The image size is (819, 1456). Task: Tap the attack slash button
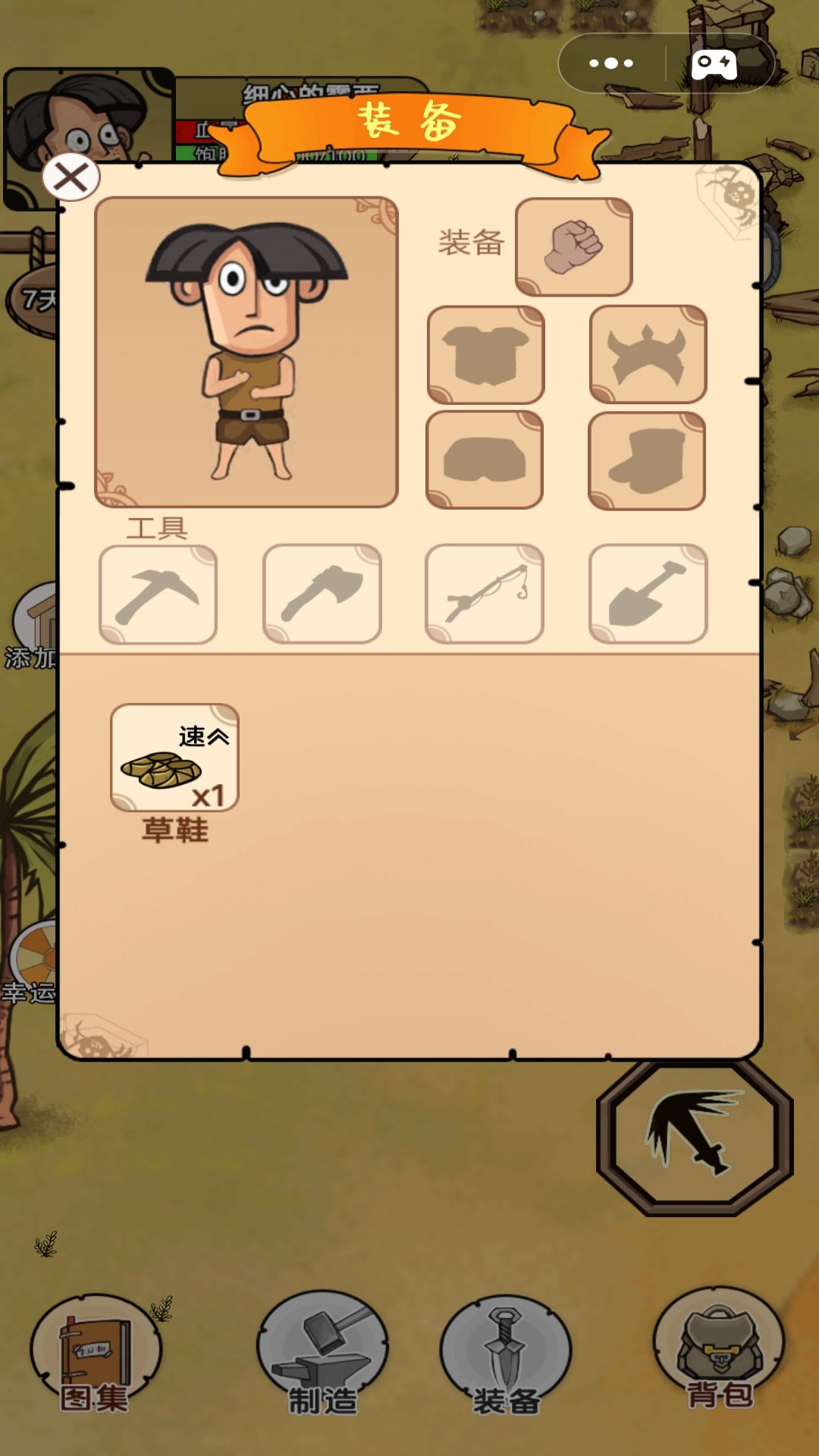[695, 1134]
